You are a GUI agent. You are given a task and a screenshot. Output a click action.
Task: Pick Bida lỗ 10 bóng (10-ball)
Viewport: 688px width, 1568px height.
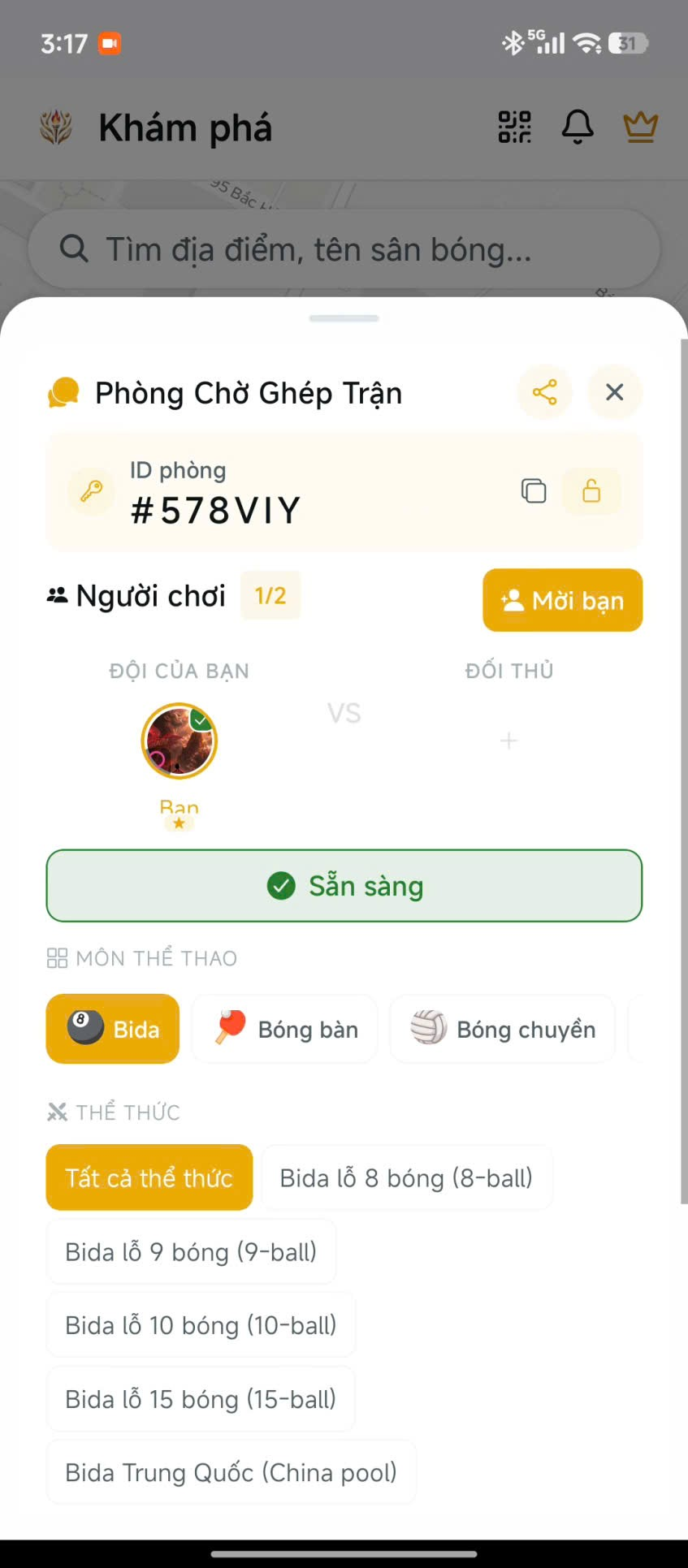click(201, 1325)
